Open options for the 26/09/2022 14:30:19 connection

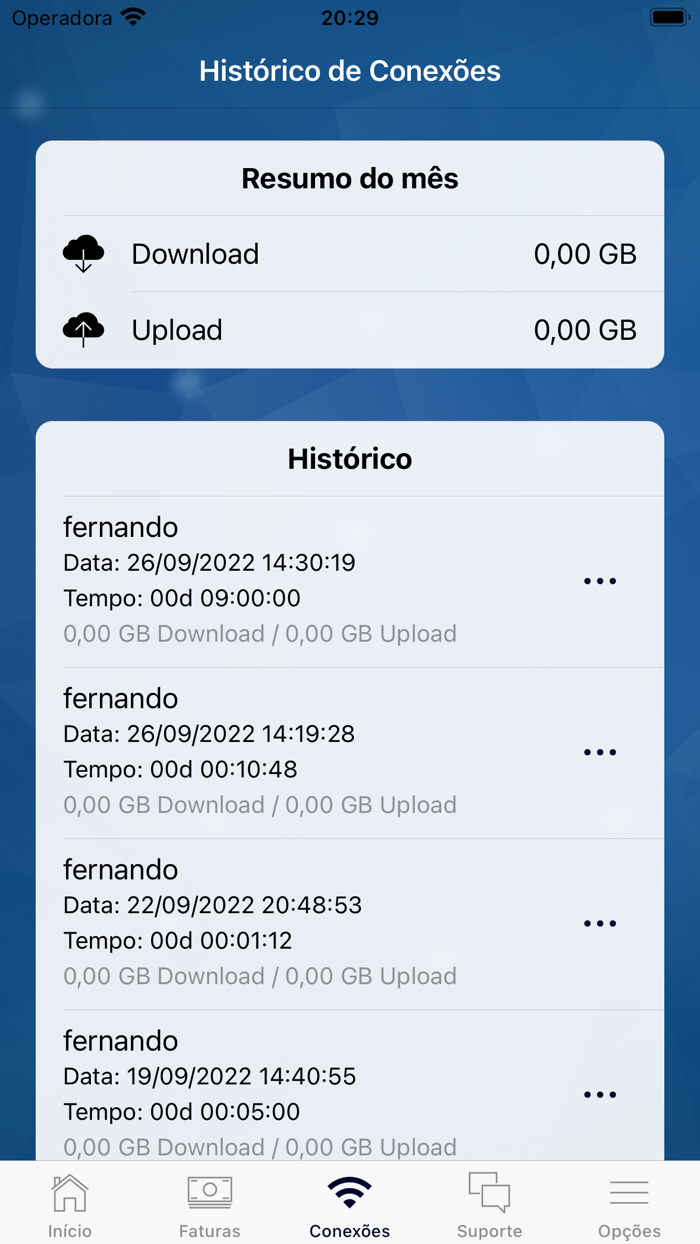(x=600, y=581)
